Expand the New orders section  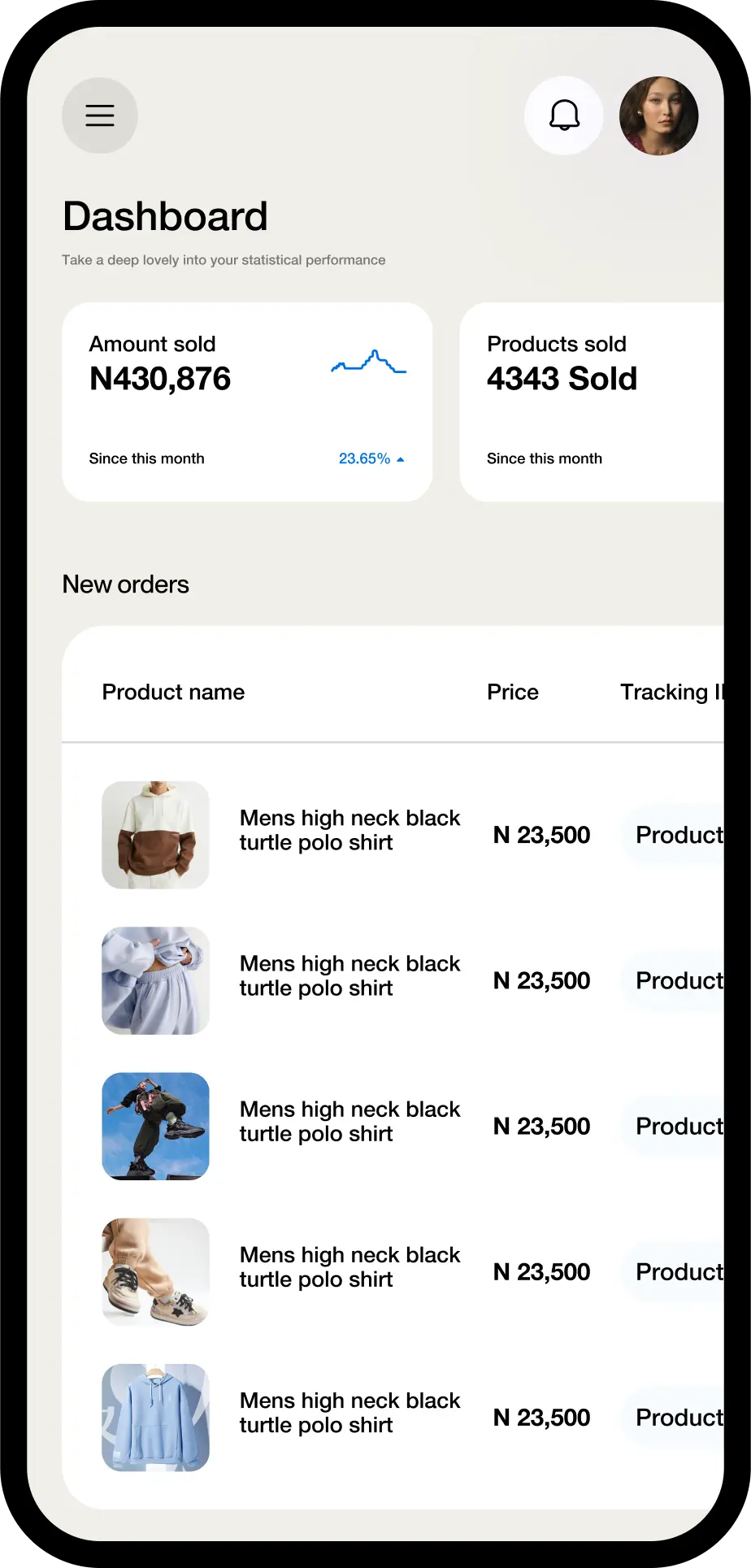point(125,584)
